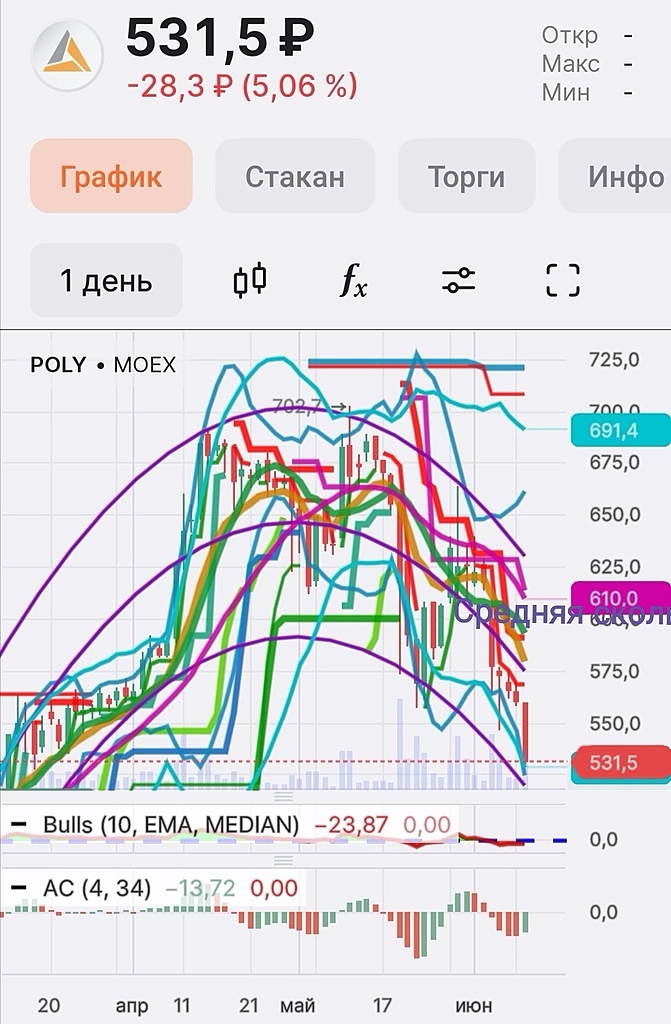Screen dimensions: 671x1024
Task: Open the Стакан tab
Action: pos(295,177)
